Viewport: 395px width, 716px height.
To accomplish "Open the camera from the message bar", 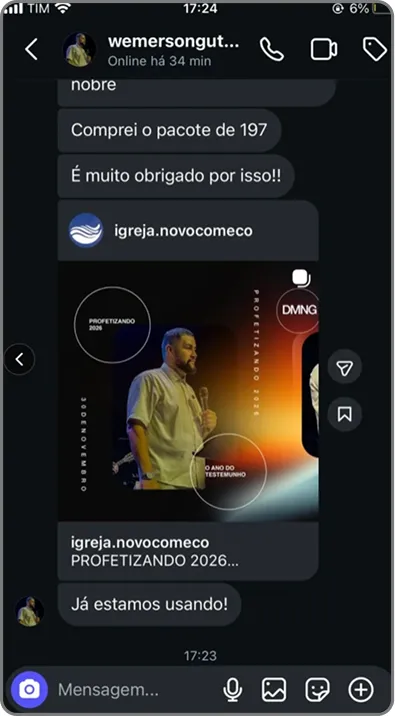I will tap(30, 689).
